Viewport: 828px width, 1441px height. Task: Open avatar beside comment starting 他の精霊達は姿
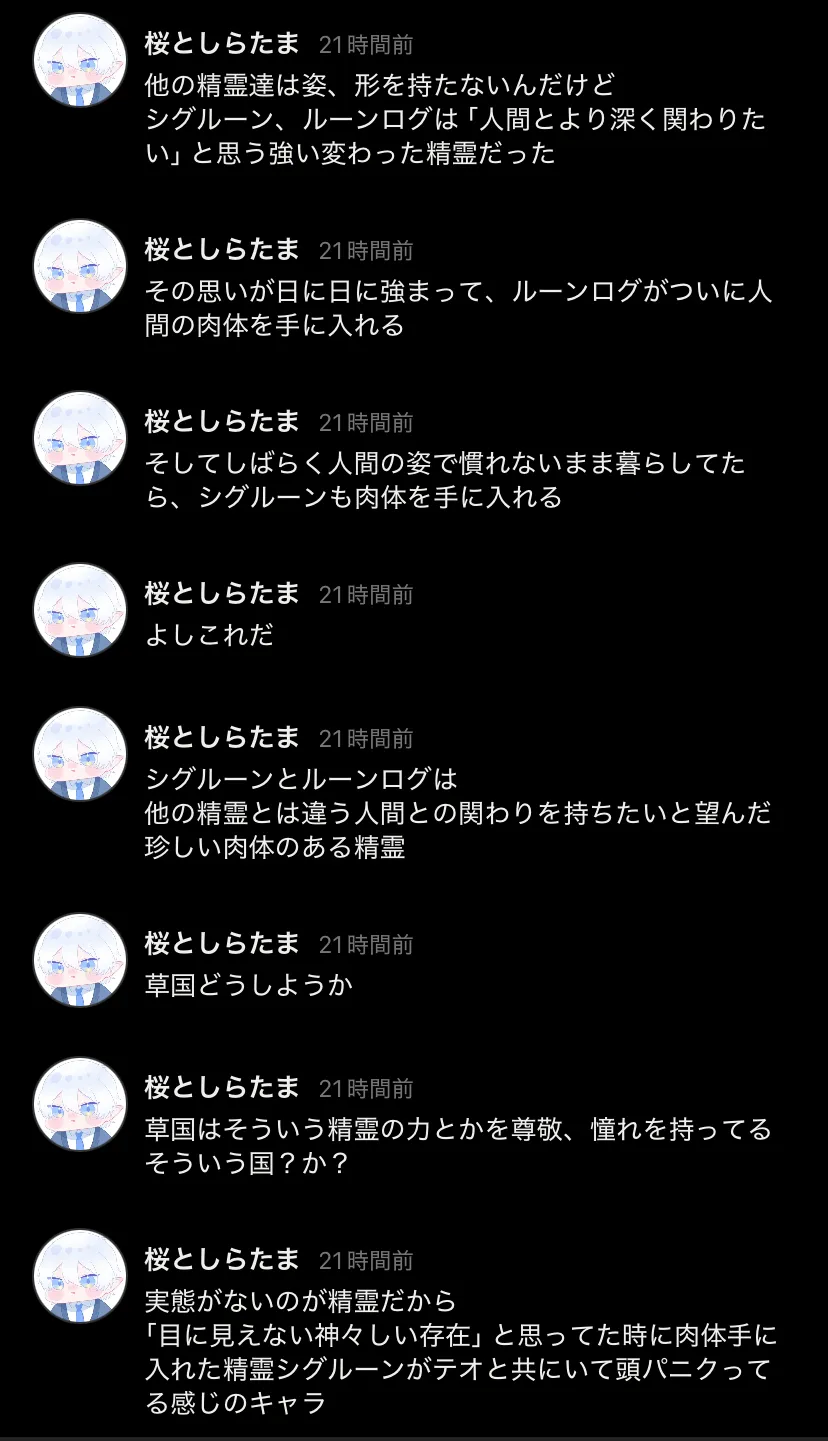(79, 61)
